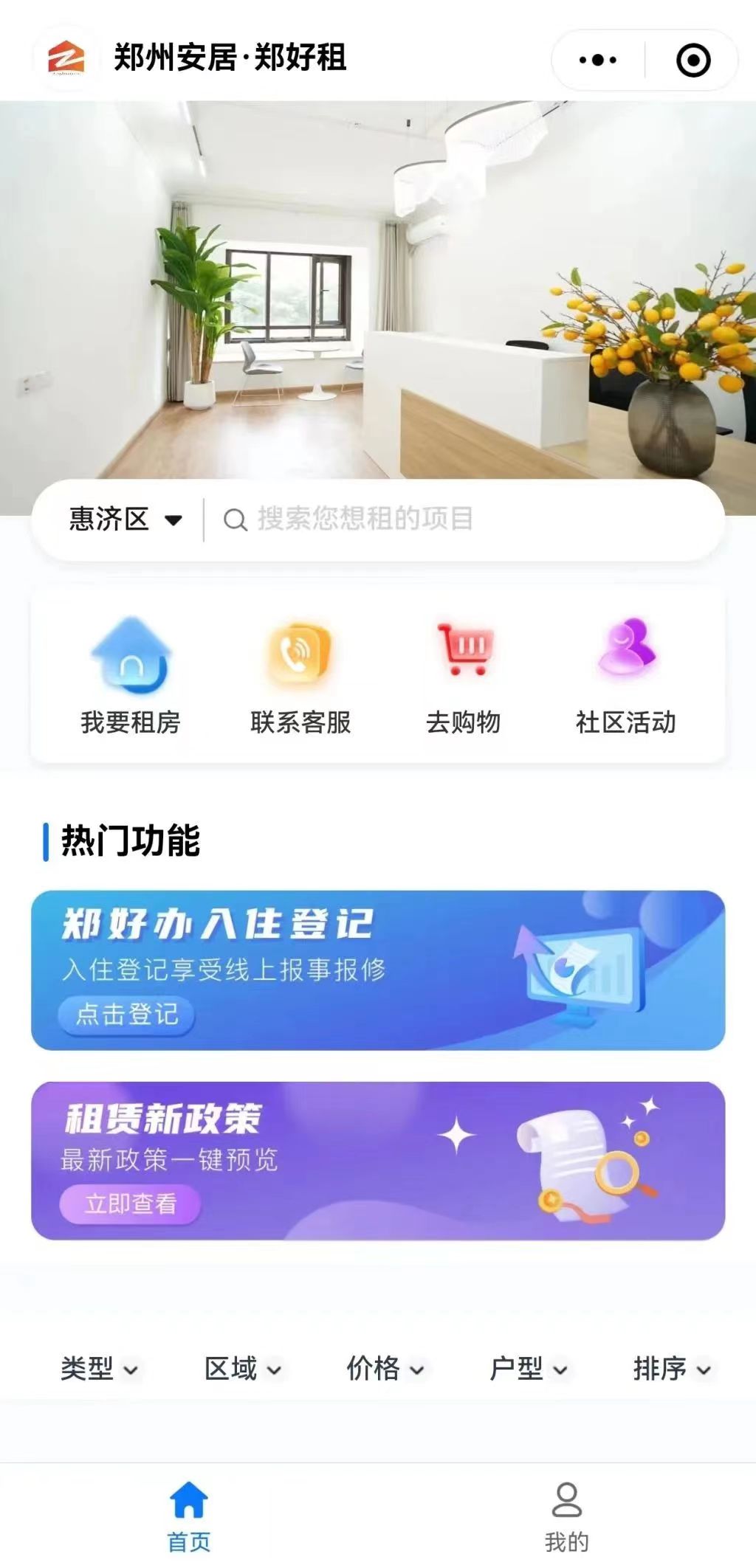Expand the 户型 filter

tap(529, 1369)
